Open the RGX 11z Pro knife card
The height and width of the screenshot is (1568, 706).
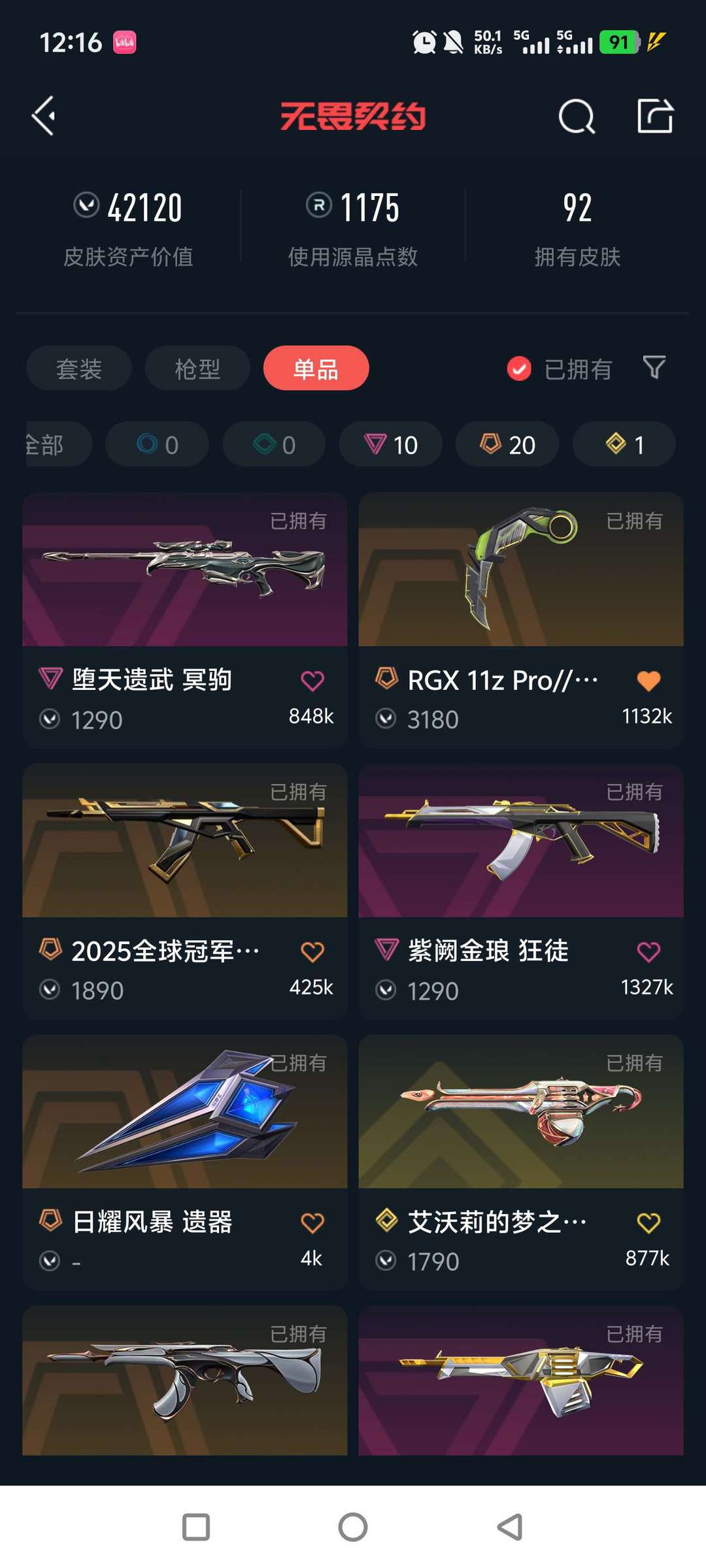click(521, 620)
